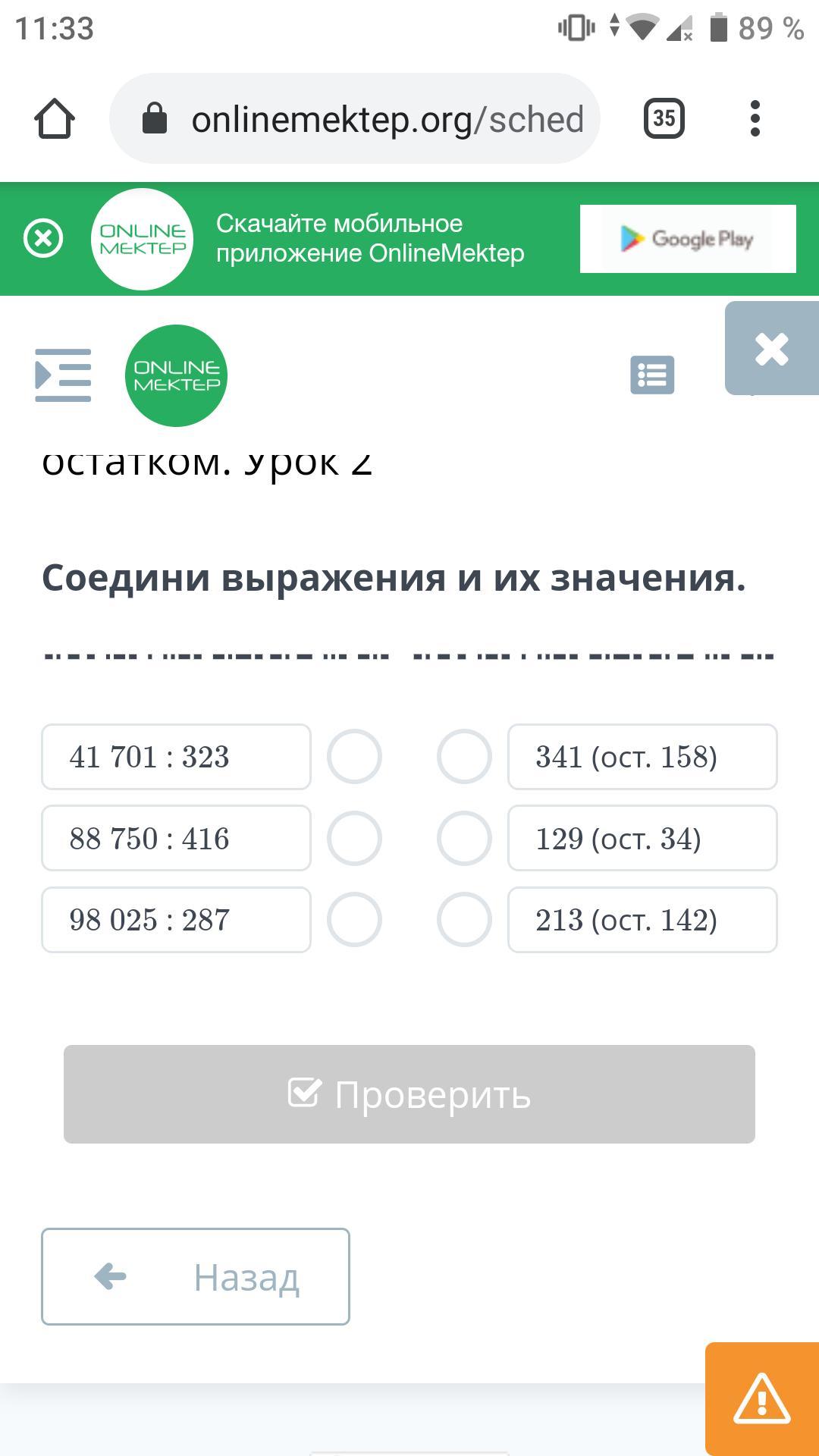
Task: Open the orange warning report button
Action: click(x=762, y=1399)
